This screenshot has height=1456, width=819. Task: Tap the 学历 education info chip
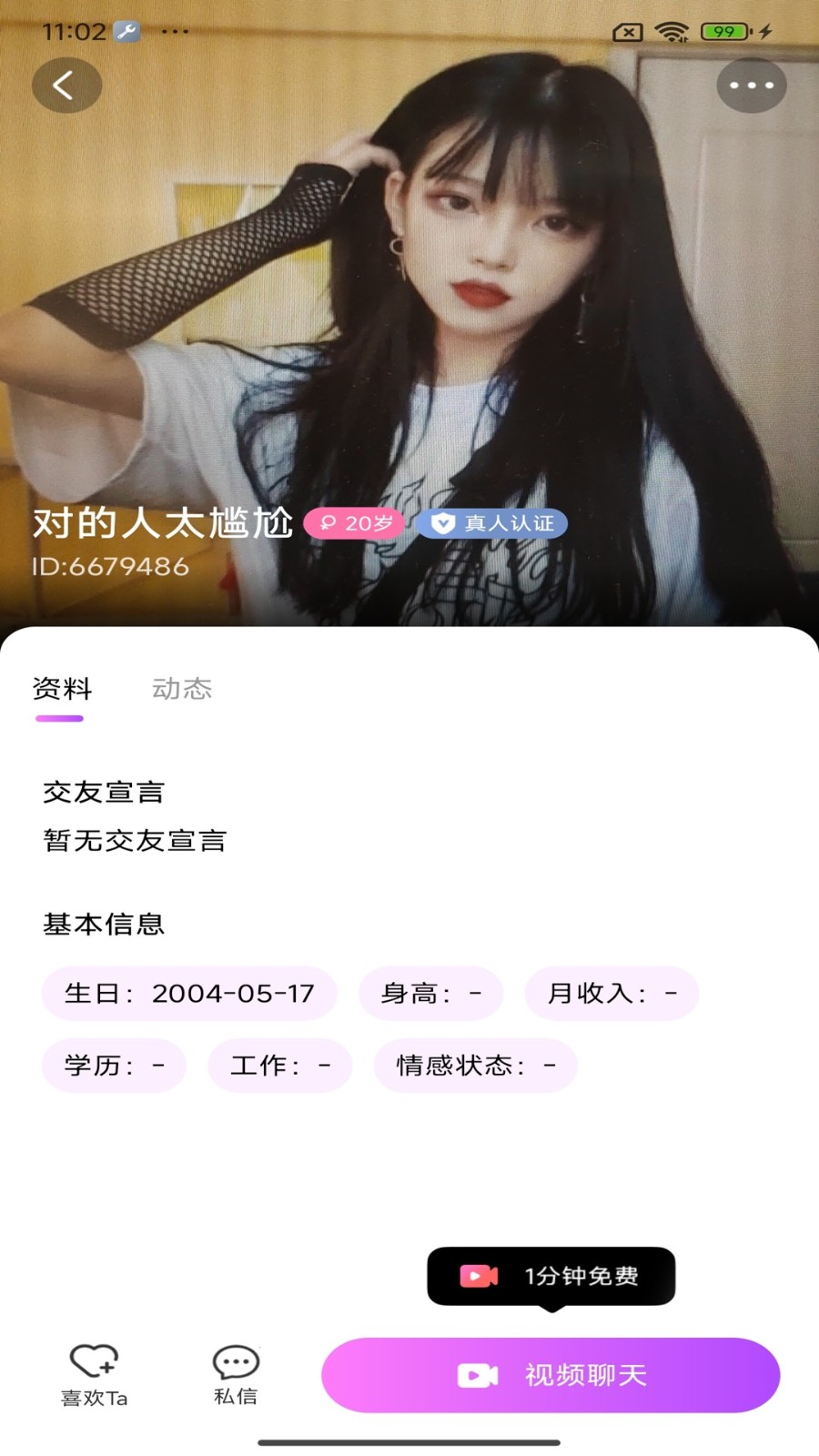click(113, 1065)
